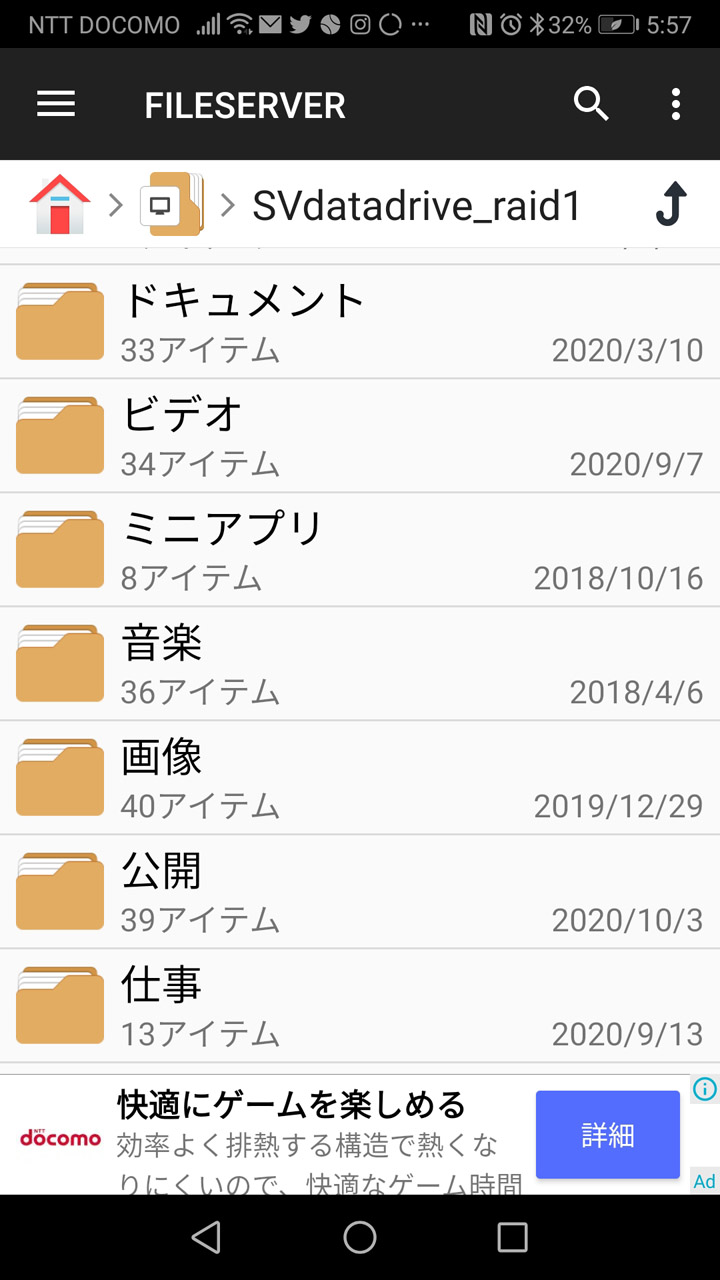This screenshot has height=1280, width=720.
Task: Open the hamburger navigation menu
Action: point(56,104)
